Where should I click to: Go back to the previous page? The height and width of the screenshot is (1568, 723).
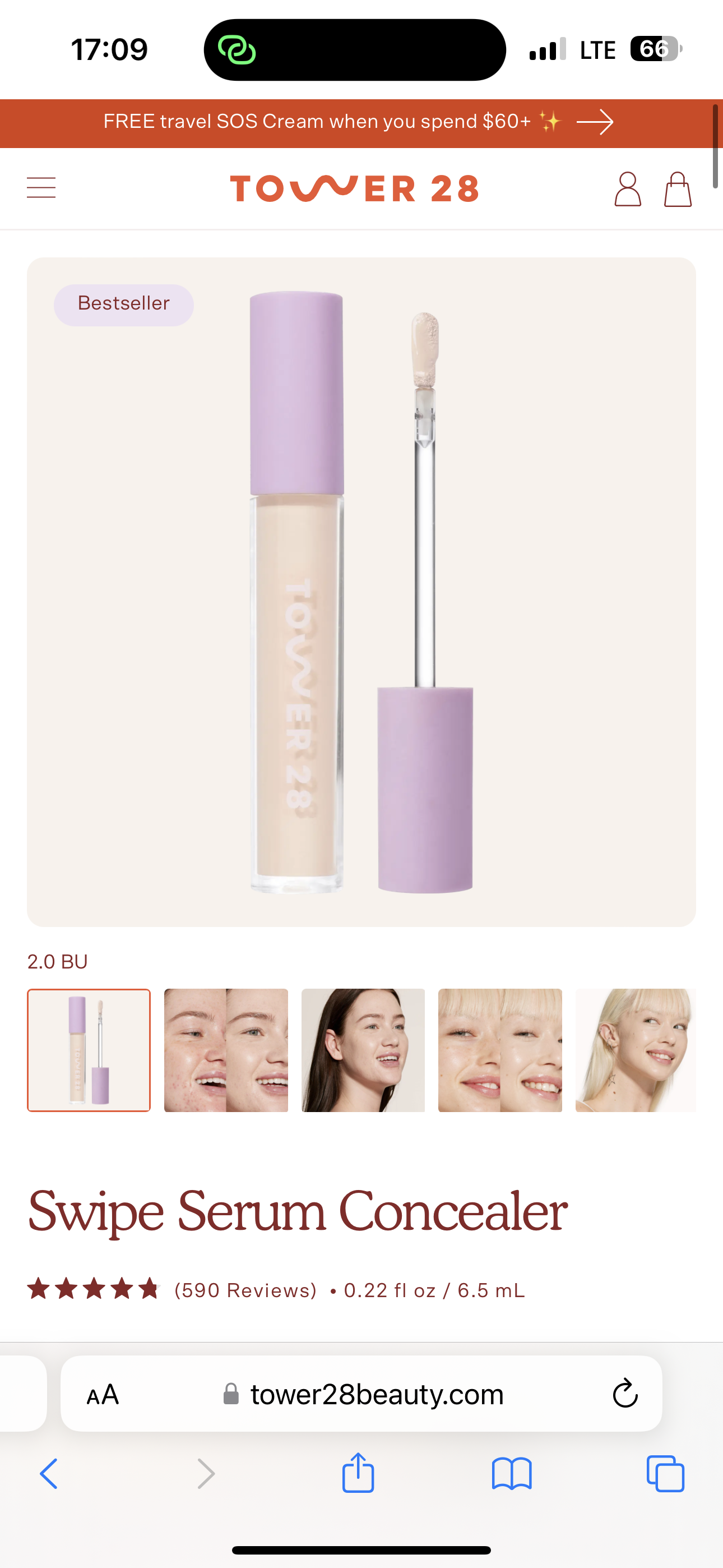point(49,1474)
